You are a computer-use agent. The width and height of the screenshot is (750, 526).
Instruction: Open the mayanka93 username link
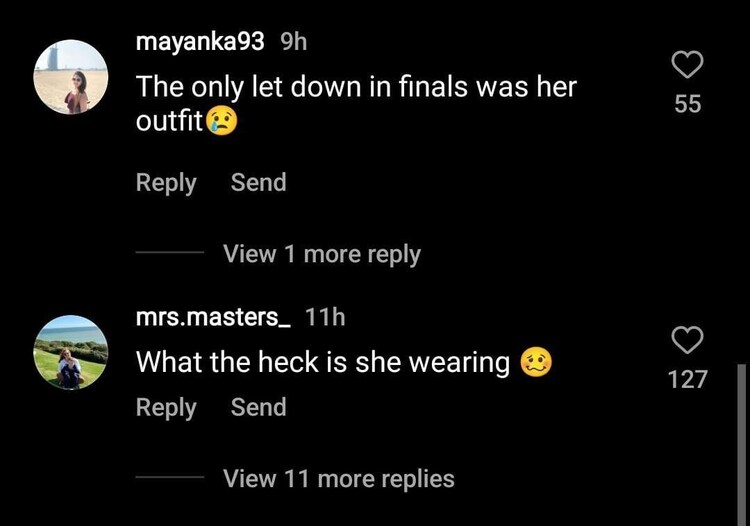200,41
